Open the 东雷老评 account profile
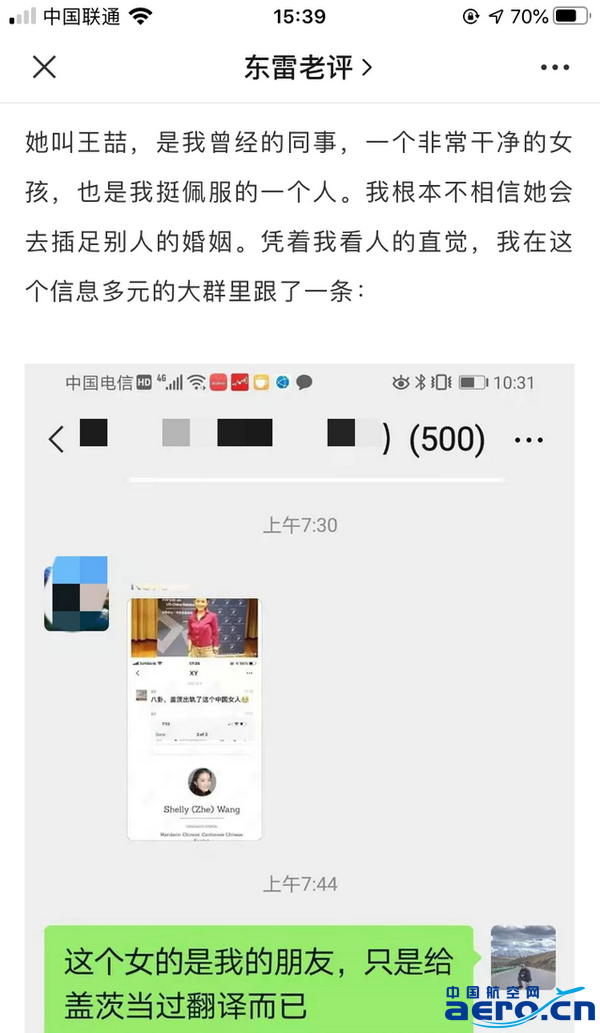600x1033 pixels. [308, 67]
